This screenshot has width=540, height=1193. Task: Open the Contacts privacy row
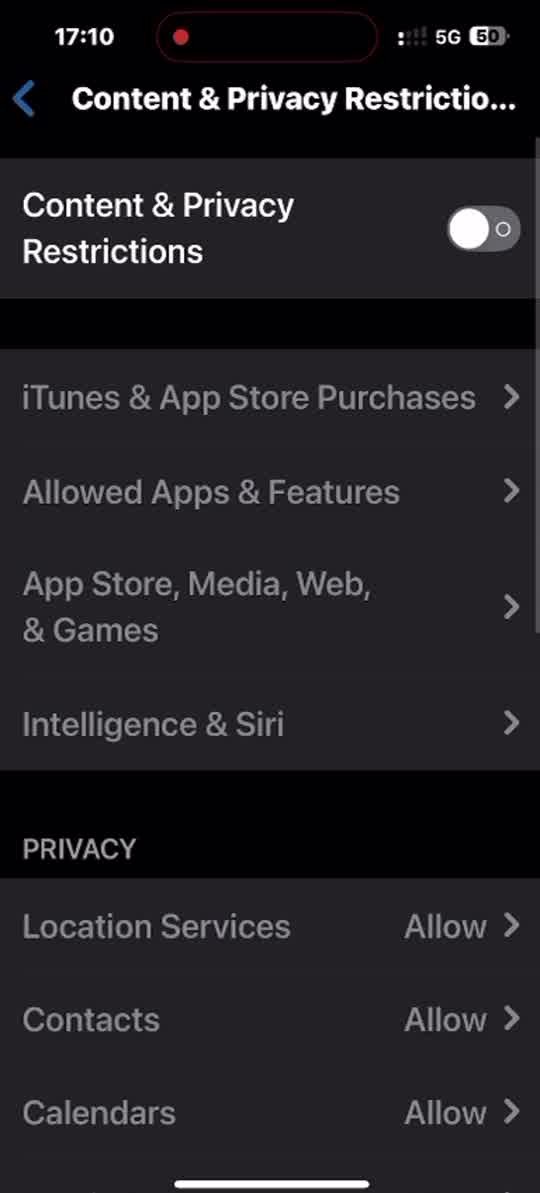270,1020
